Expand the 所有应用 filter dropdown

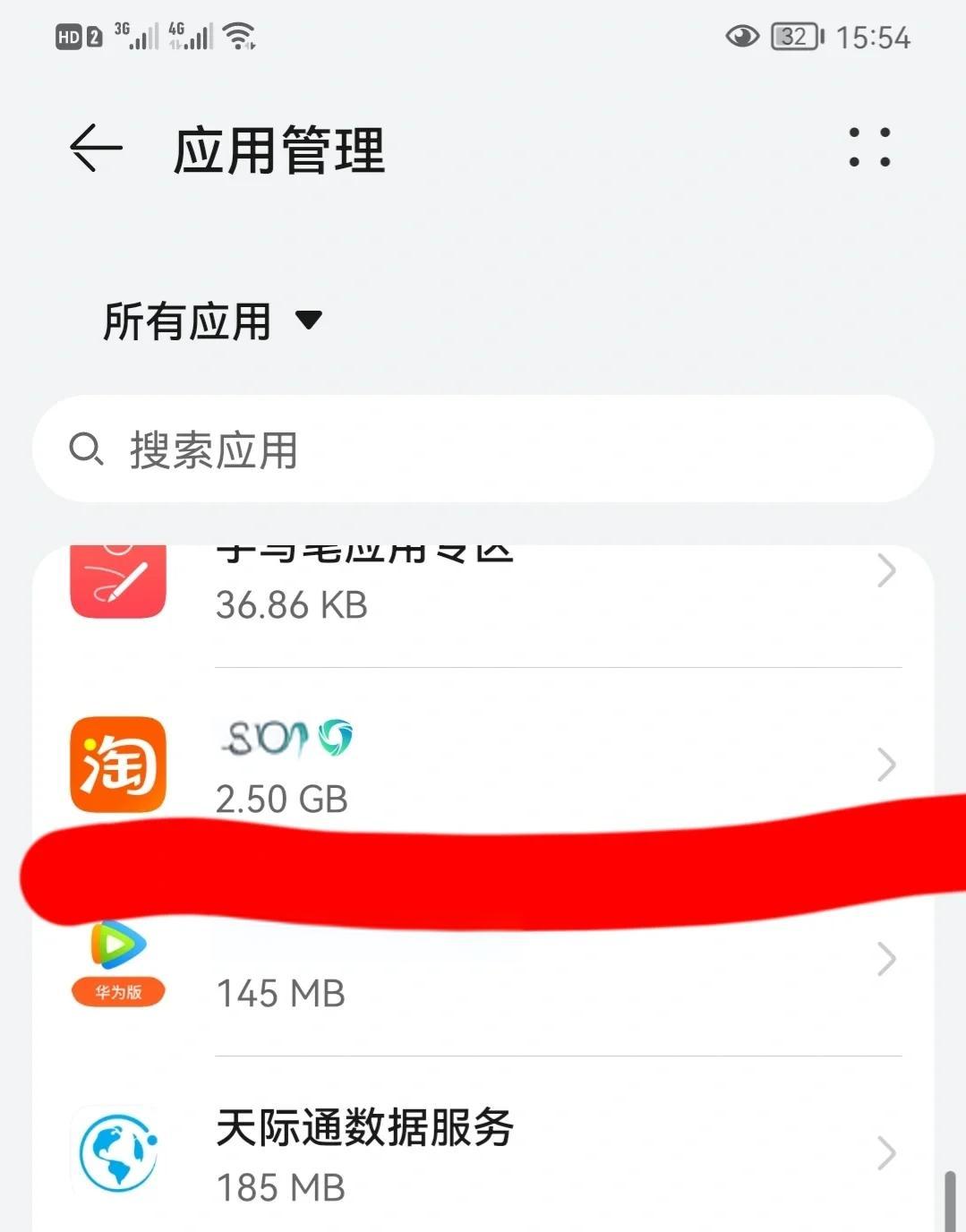click(212, 321)
